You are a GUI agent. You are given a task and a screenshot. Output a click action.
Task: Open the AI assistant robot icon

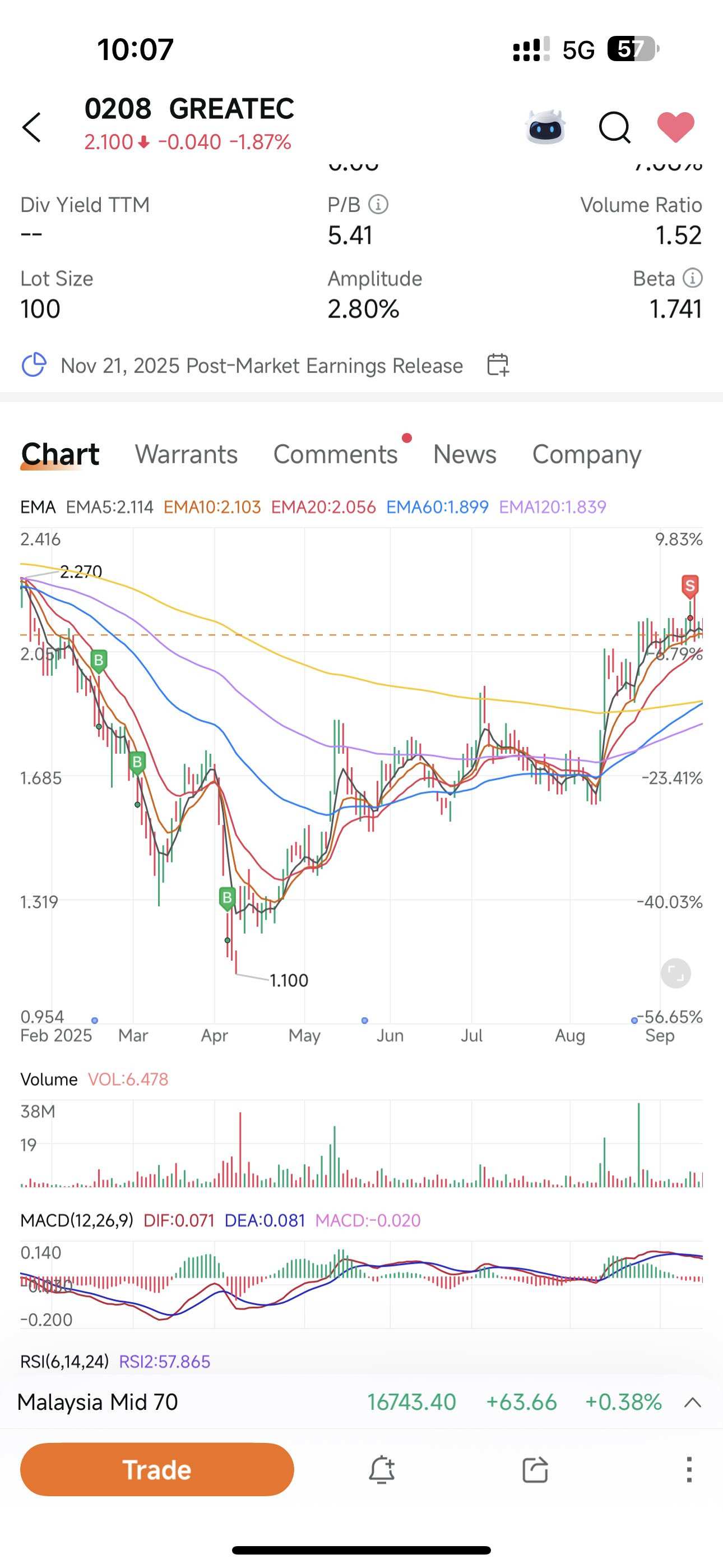pos(545,127)
